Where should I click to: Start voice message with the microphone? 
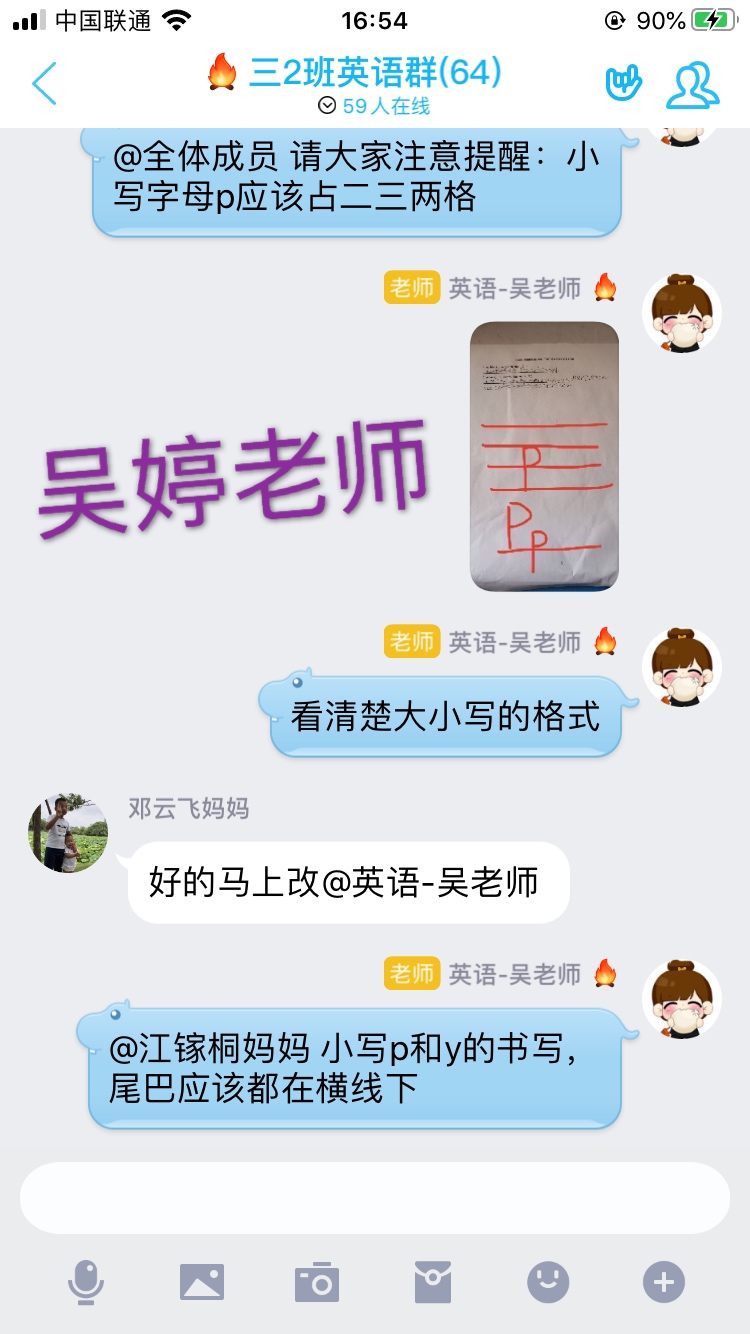(86, 1281)
